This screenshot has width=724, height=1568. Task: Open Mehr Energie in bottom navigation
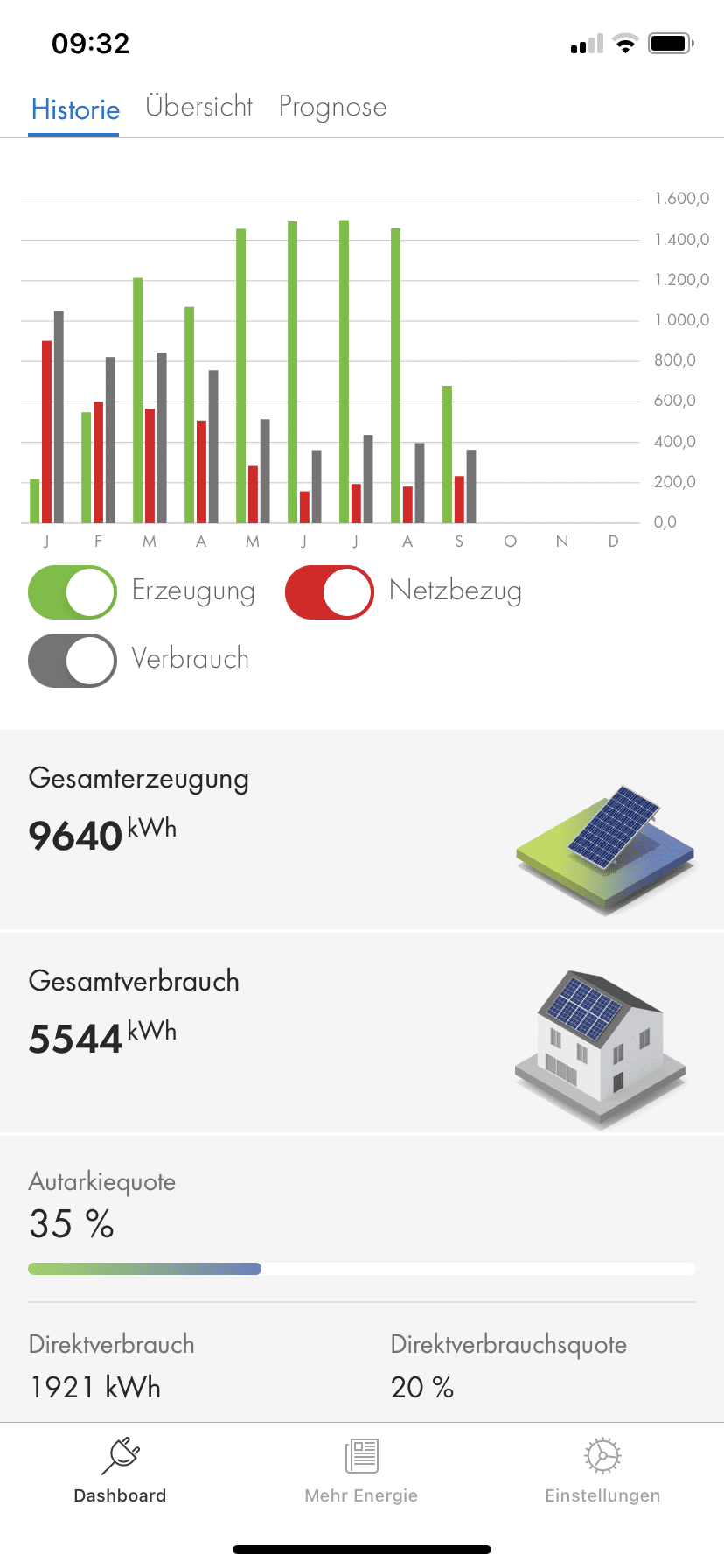click(x=361, y=1471)
